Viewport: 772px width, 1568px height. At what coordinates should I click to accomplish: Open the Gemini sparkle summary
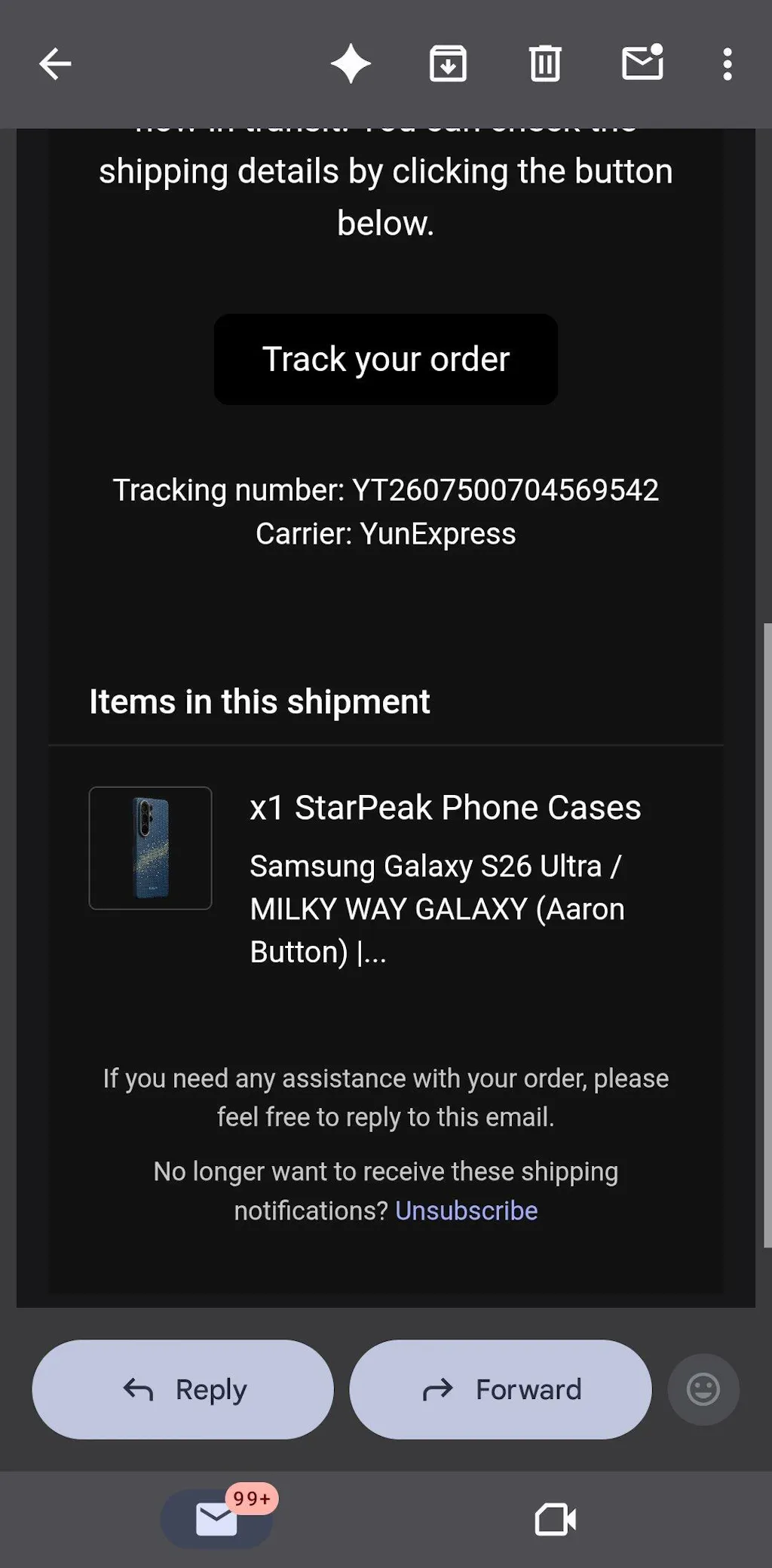[x=351, y=64]
